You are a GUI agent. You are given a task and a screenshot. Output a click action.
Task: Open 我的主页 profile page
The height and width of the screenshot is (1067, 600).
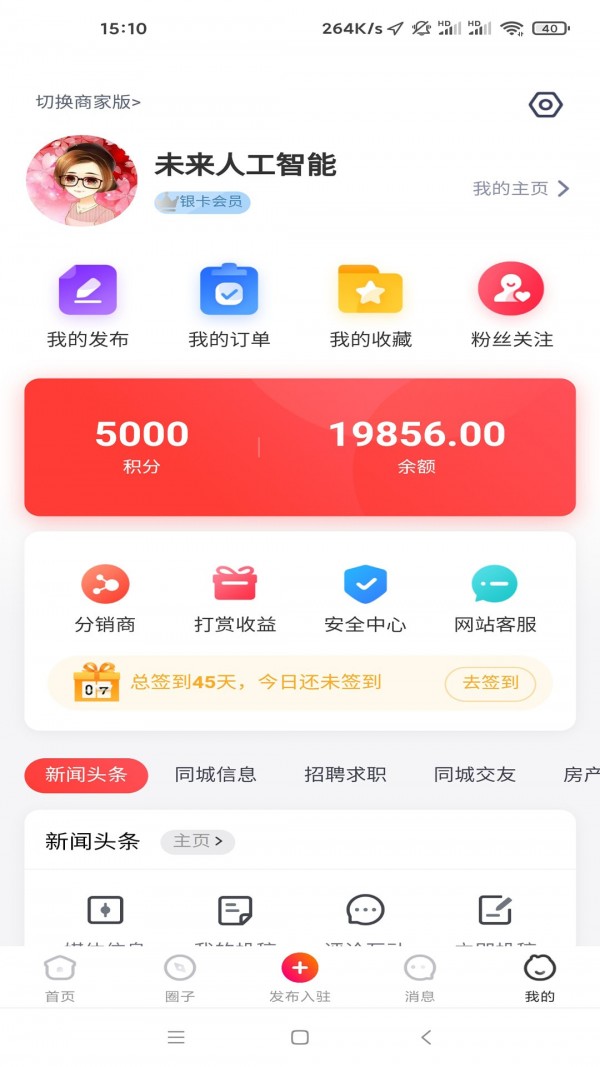coord(520,188)
